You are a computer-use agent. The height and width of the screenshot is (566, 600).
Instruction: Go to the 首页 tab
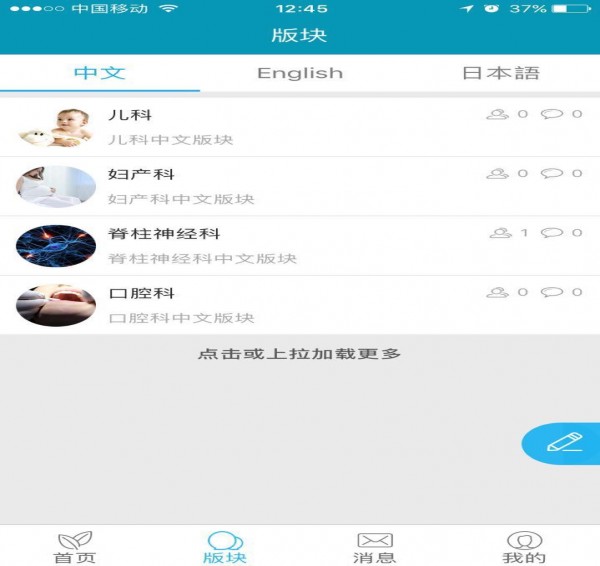(75, 547)
